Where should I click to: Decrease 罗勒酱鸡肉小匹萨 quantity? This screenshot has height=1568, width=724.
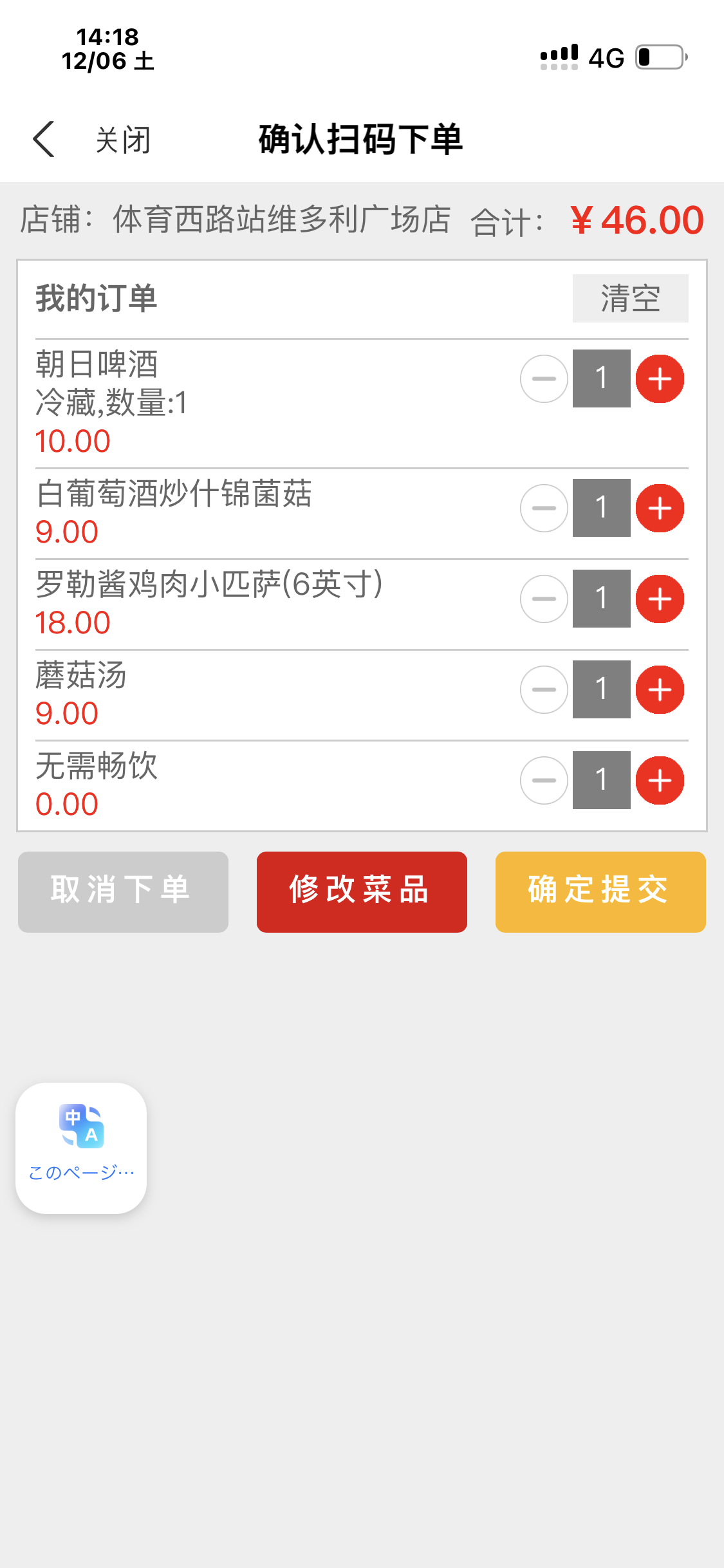pos(544,599)
